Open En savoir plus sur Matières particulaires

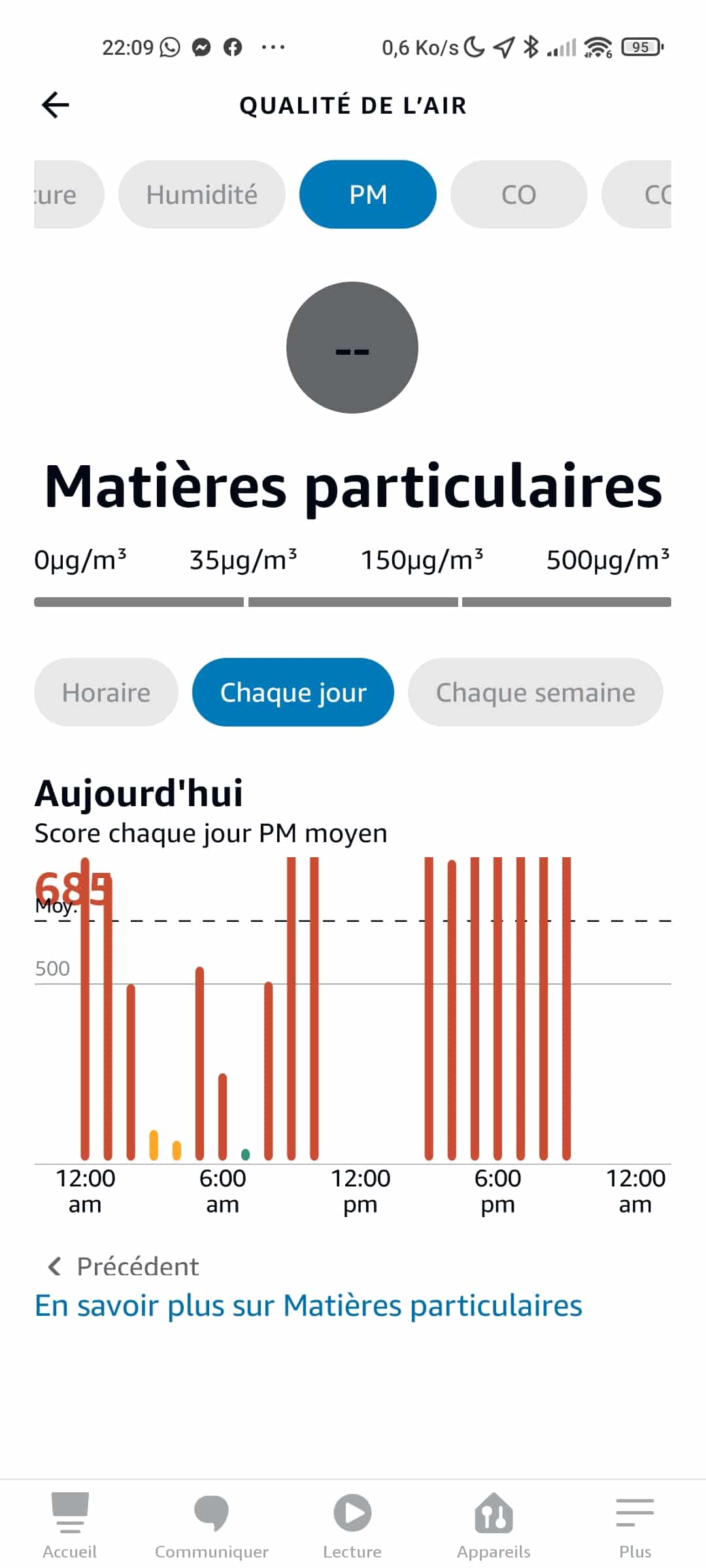308,1306
